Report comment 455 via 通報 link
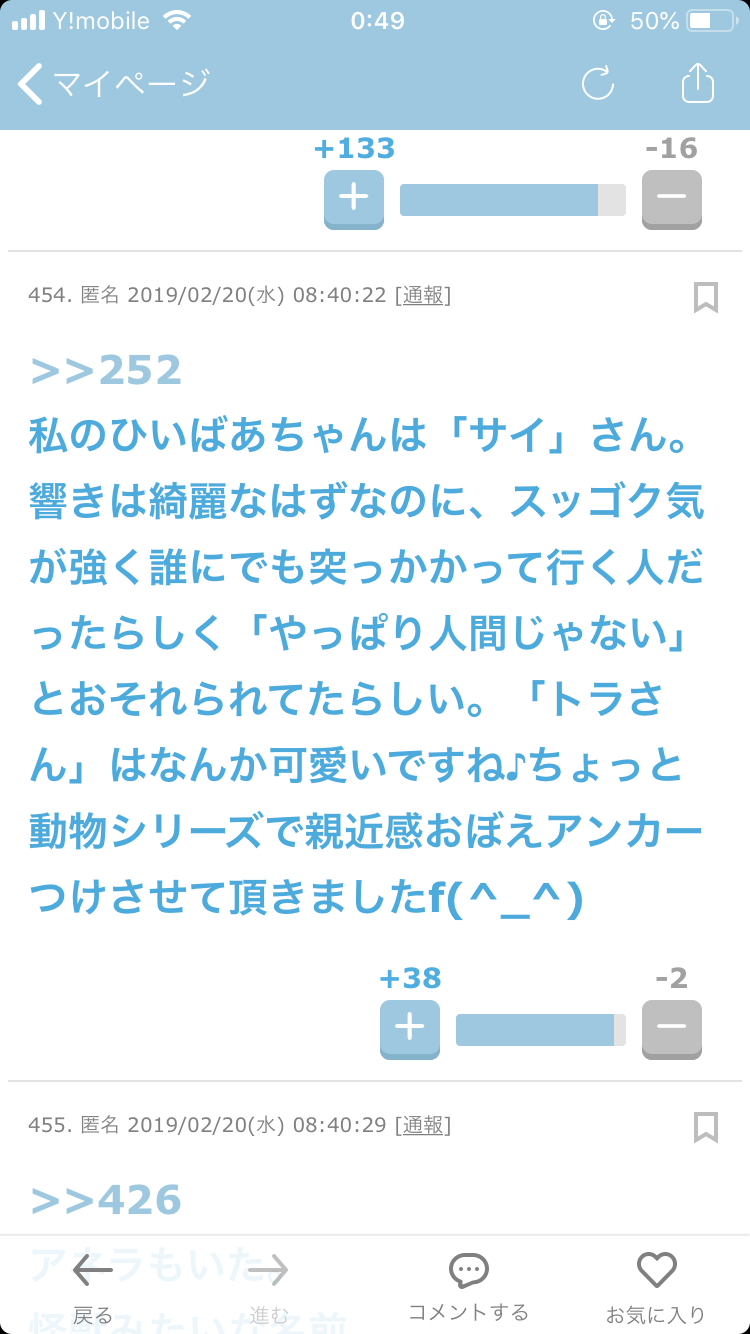Viewport: 750px width, 1334px height. [423, 1125]
